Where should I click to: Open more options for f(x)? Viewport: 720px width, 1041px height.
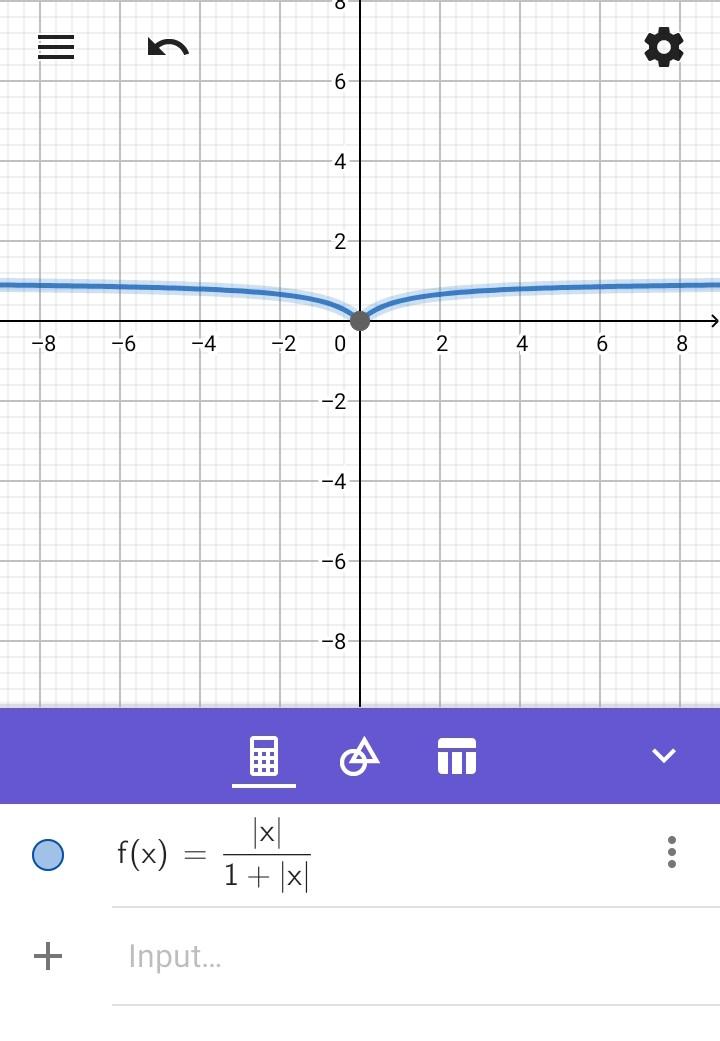click(672, 852)
